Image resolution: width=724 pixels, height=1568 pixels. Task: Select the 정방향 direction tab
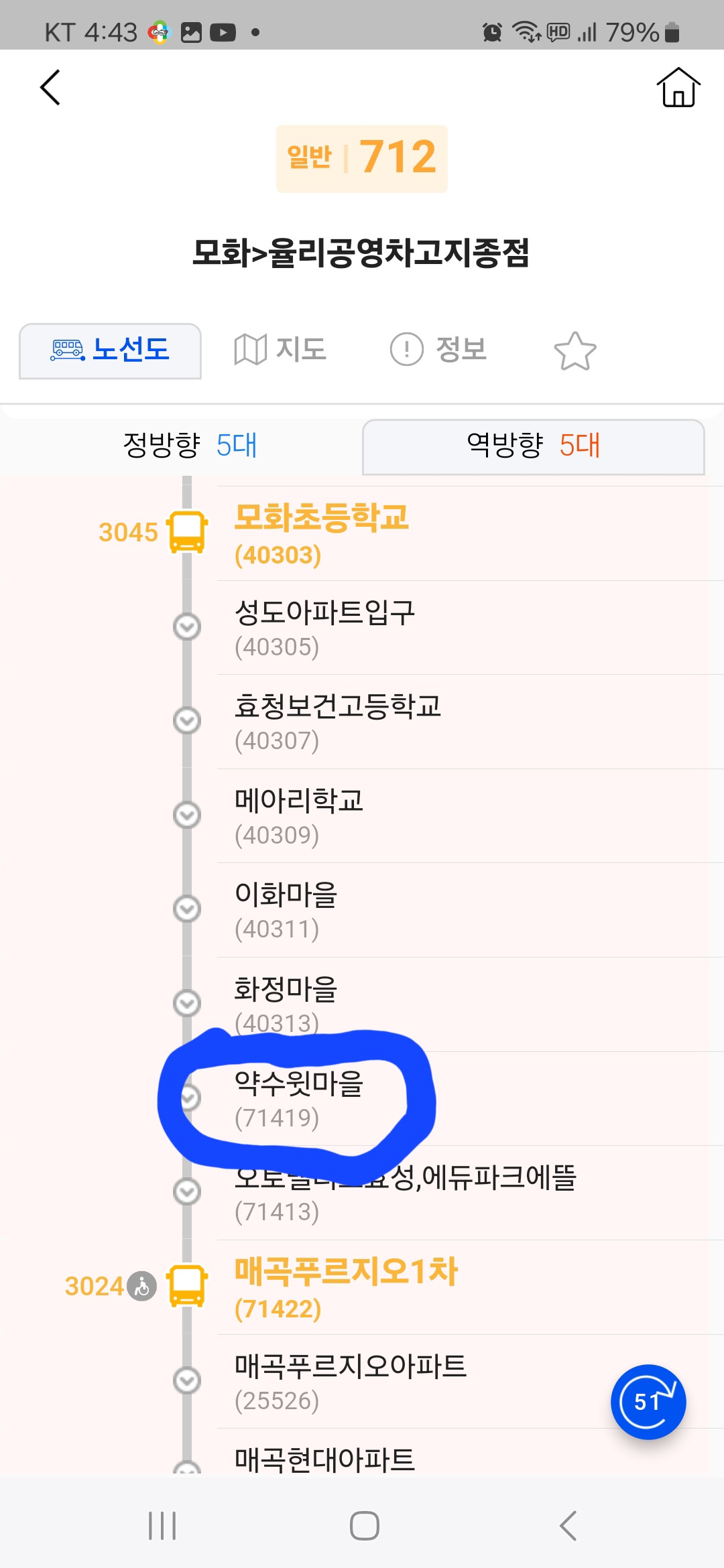[189, 446]
